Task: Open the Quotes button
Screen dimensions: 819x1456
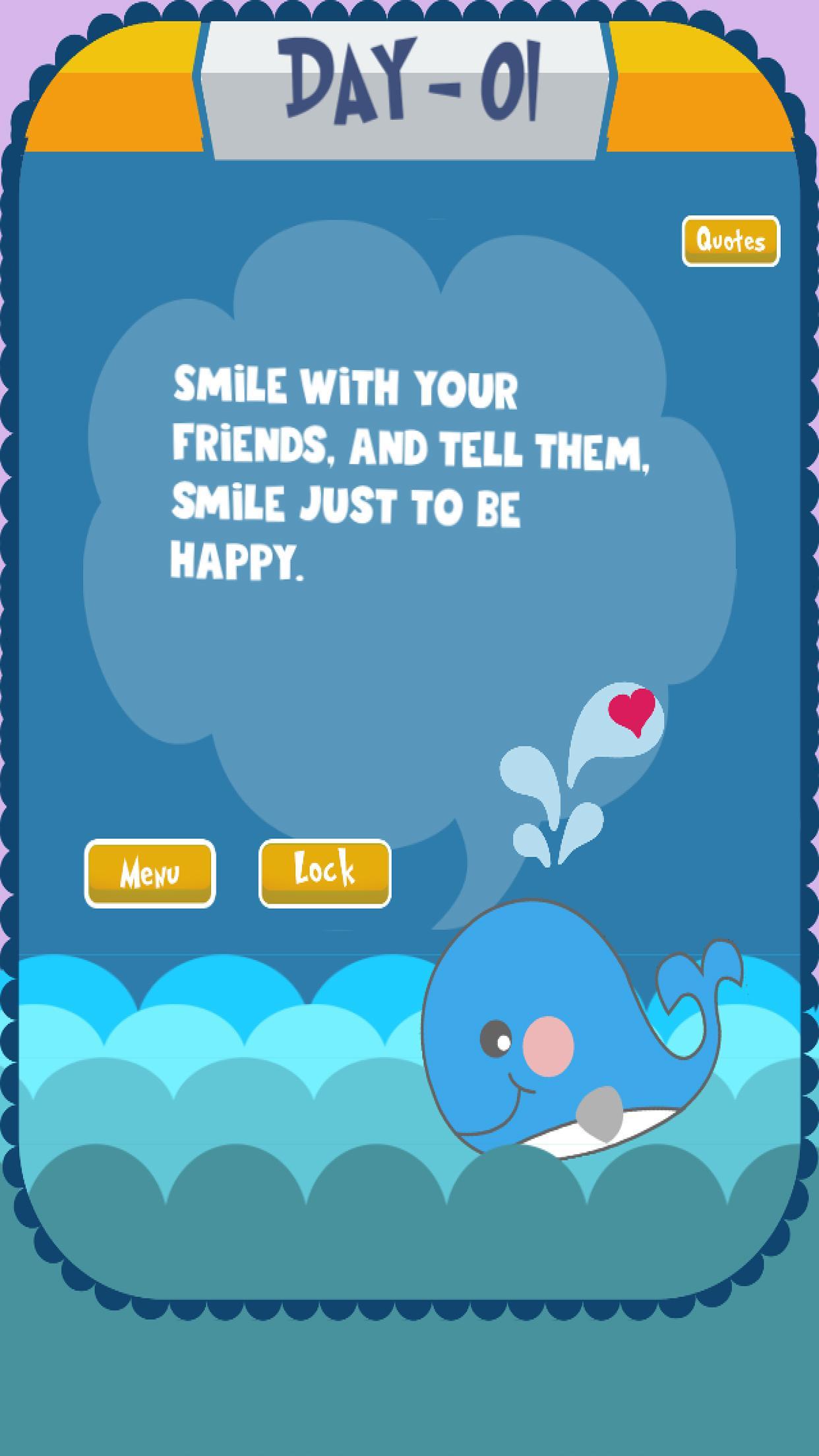Action: tap(731, 241)
